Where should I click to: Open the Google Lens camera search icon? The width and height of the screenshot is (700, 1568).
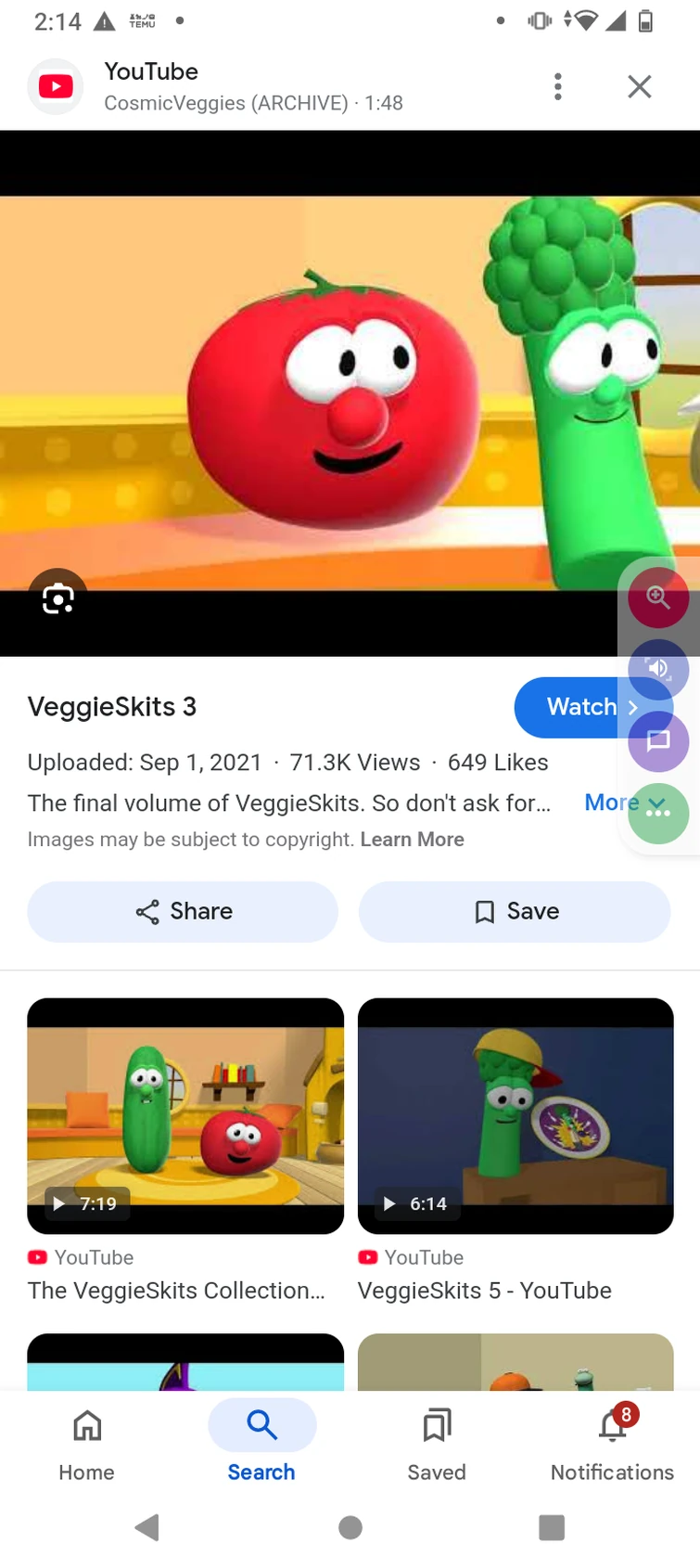[x=57, y=598]
